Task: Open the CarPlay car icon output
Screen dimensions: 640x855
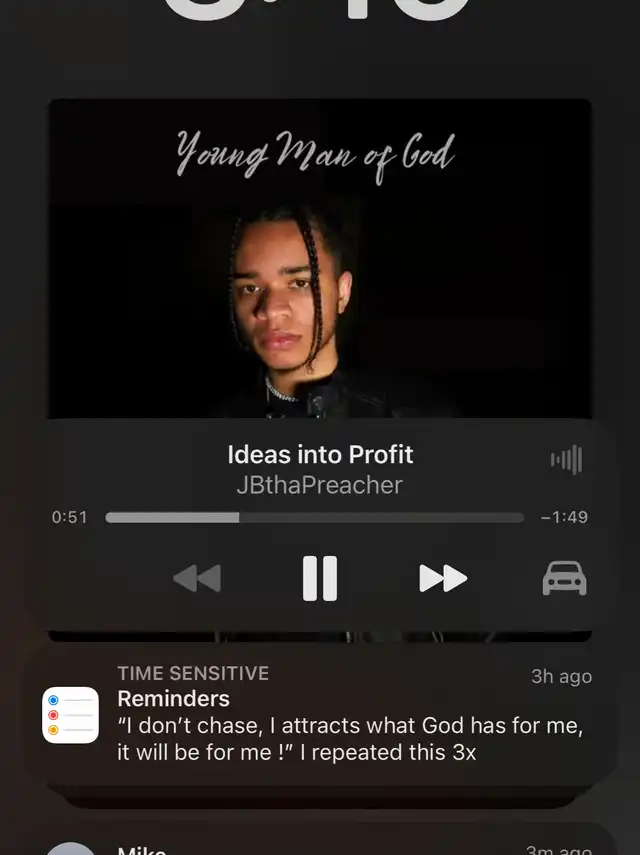Action: tap(564, 578)
